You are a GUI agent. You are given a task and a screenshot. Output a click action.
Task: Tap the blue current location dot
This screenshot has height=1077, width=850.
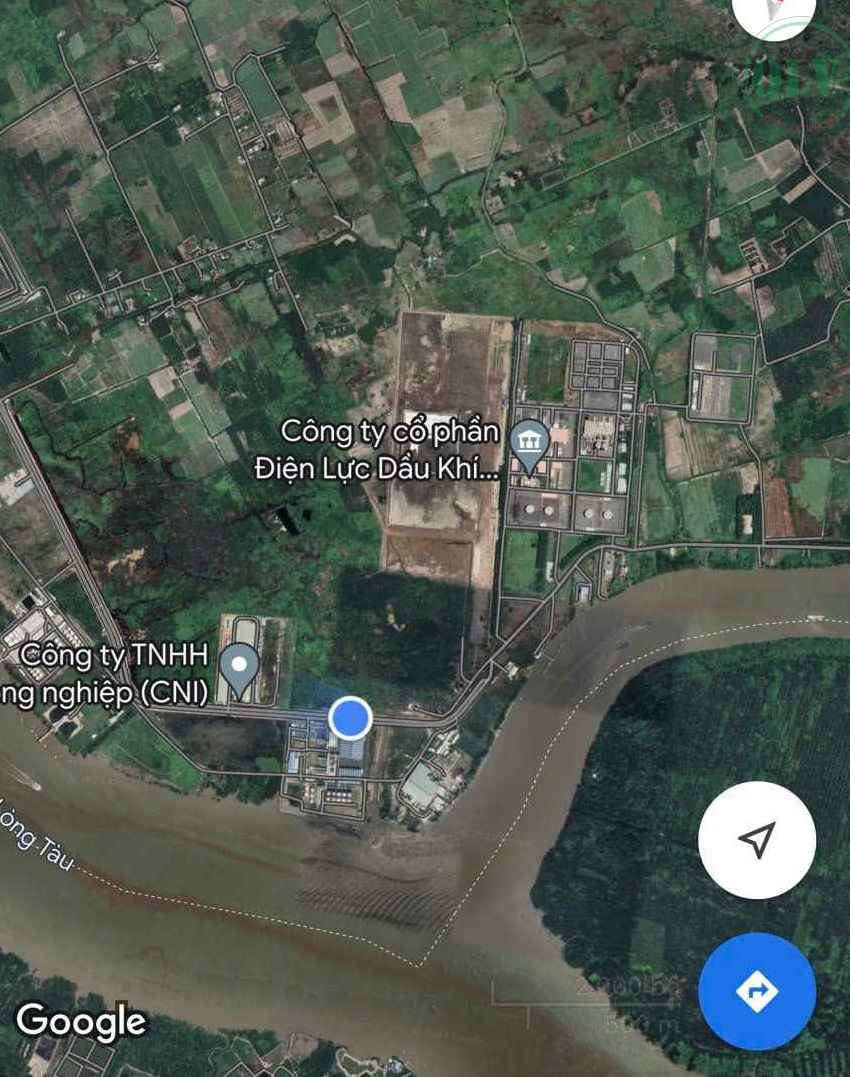click(349, 716)
